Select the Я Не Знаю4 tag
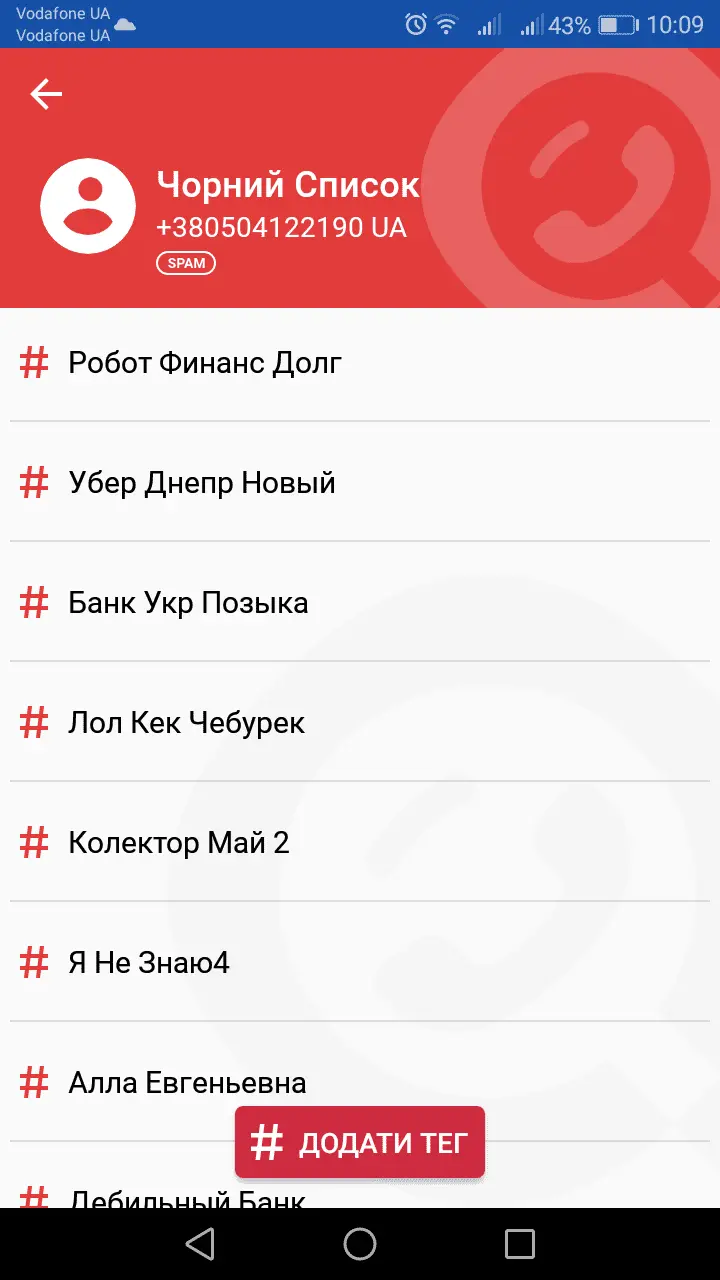The width and height of the screenshot is (720, 1280). click(149, 963)
